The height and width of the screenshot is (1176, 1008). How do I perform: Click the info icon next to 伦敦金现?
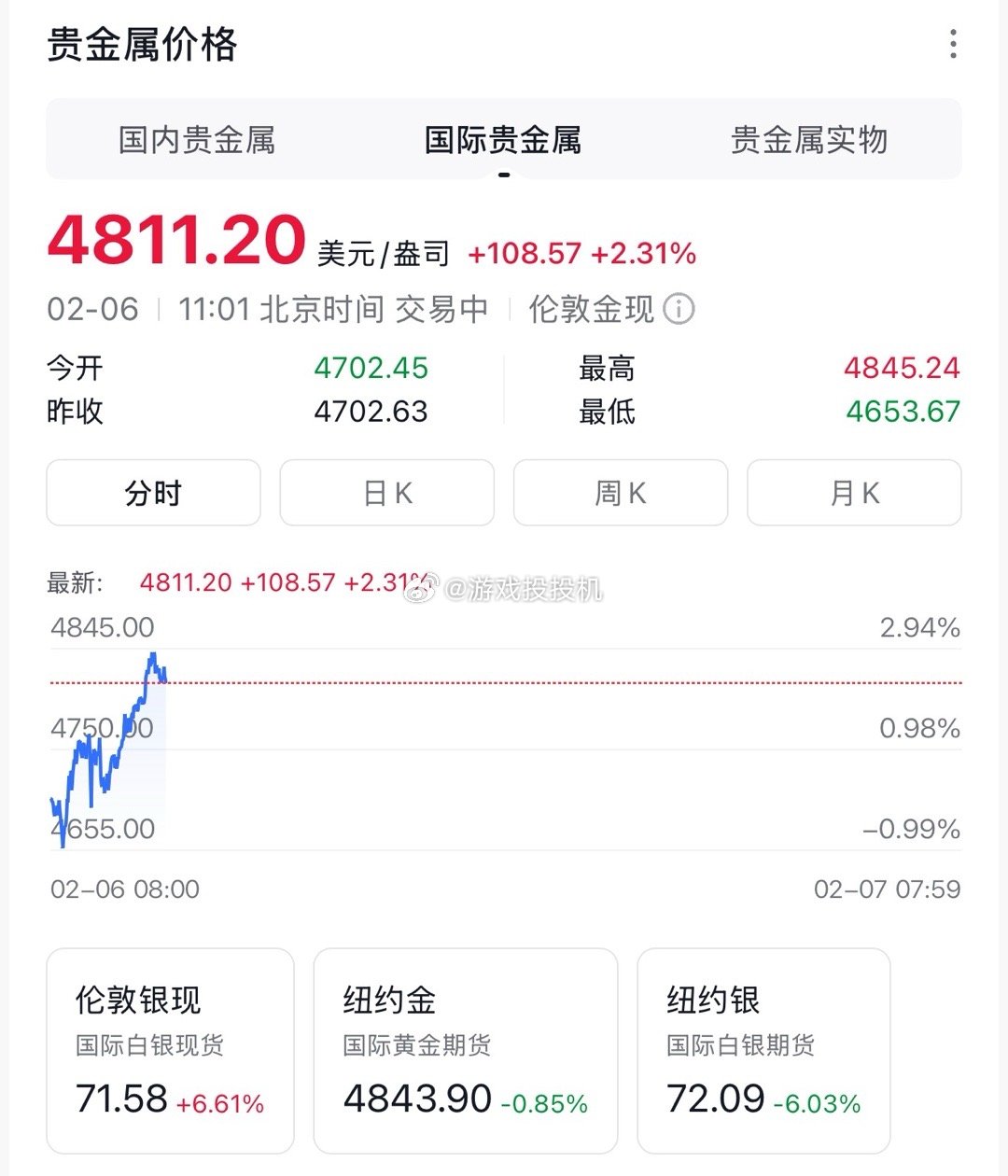coord(679,310)
